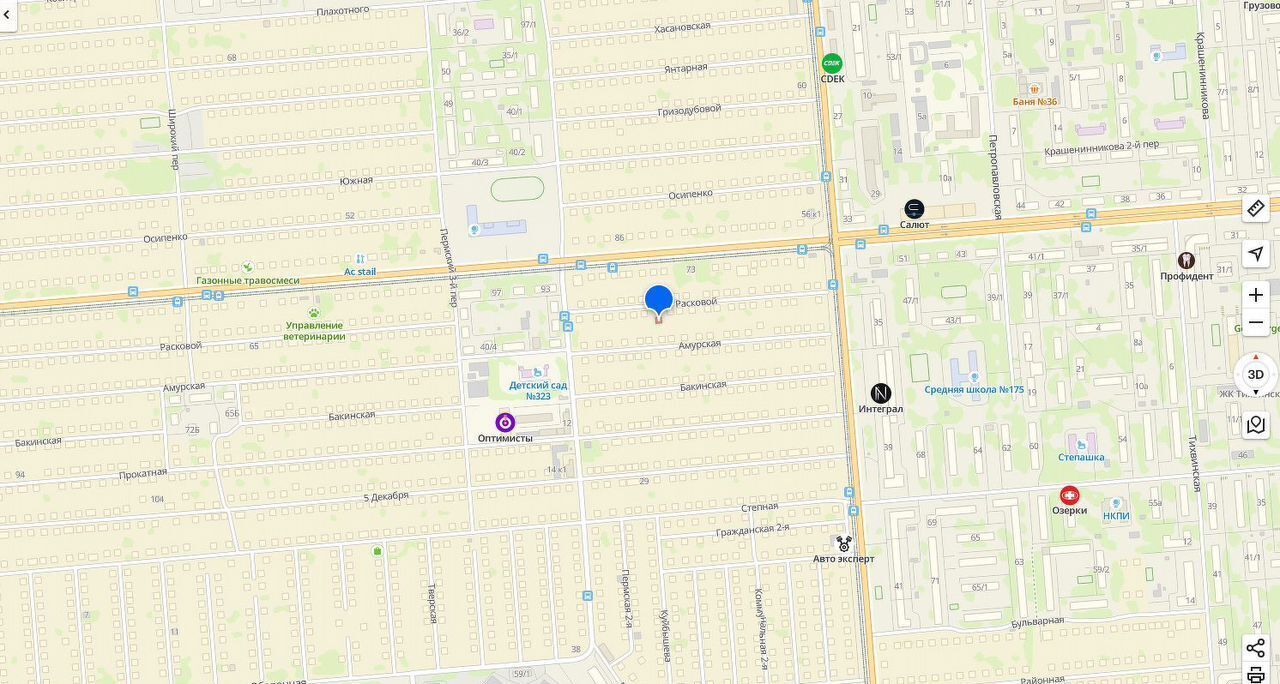Print the current map

point(1256,675)
